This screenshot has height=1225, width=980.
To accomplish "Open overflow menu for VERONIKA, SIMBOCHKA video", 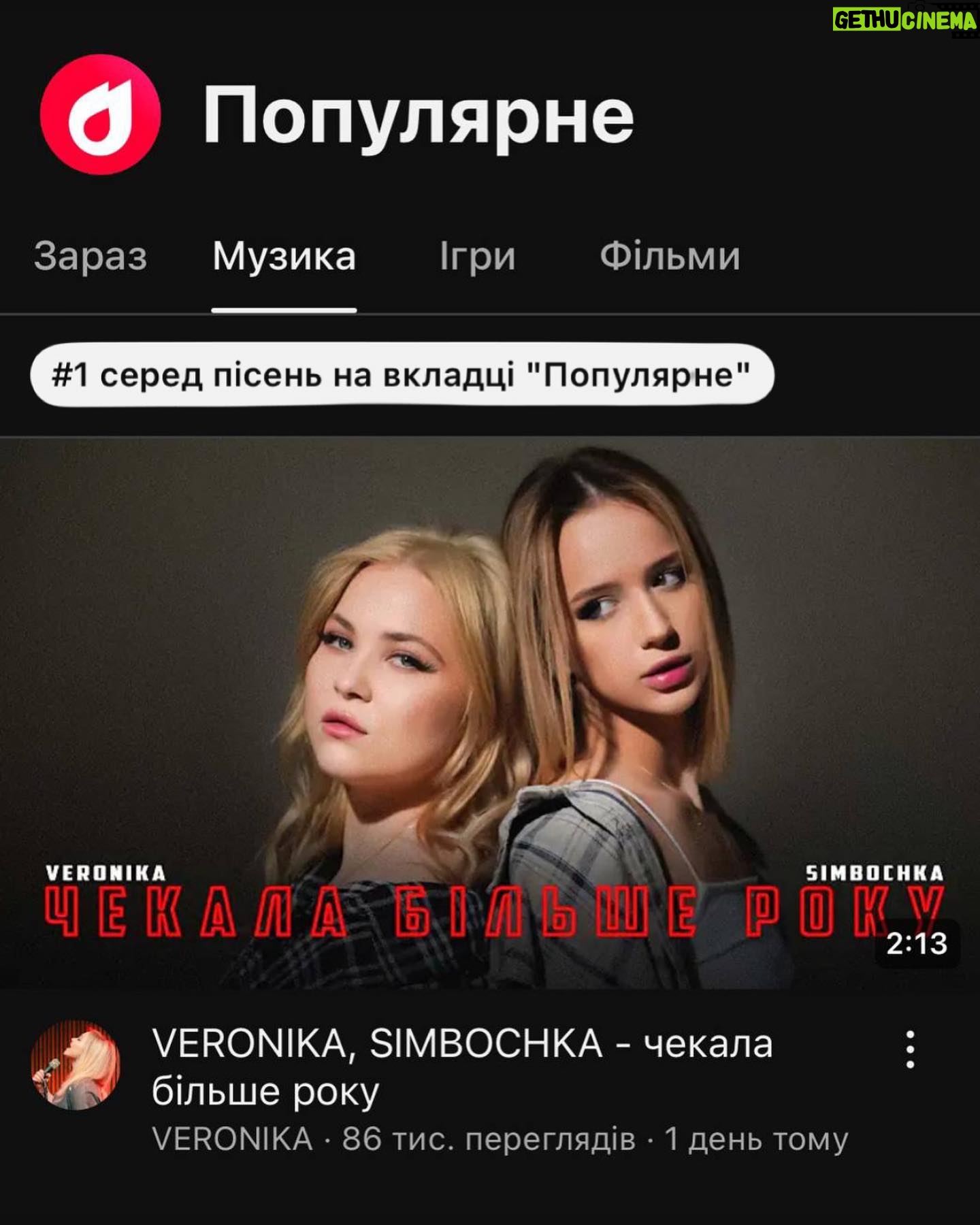I will (x=910, y=1049).
